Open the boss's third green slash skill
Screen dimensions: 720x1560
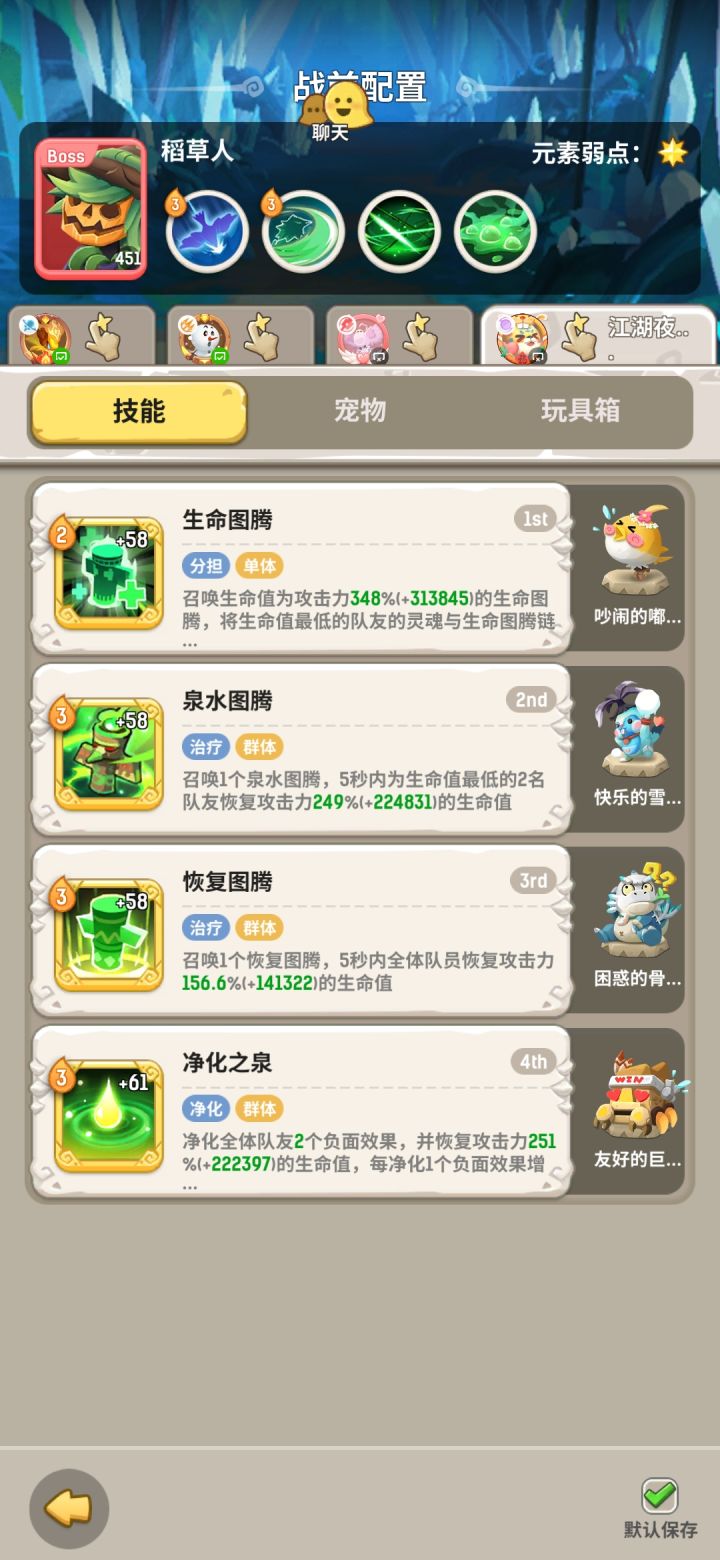[x=399, y=230]
